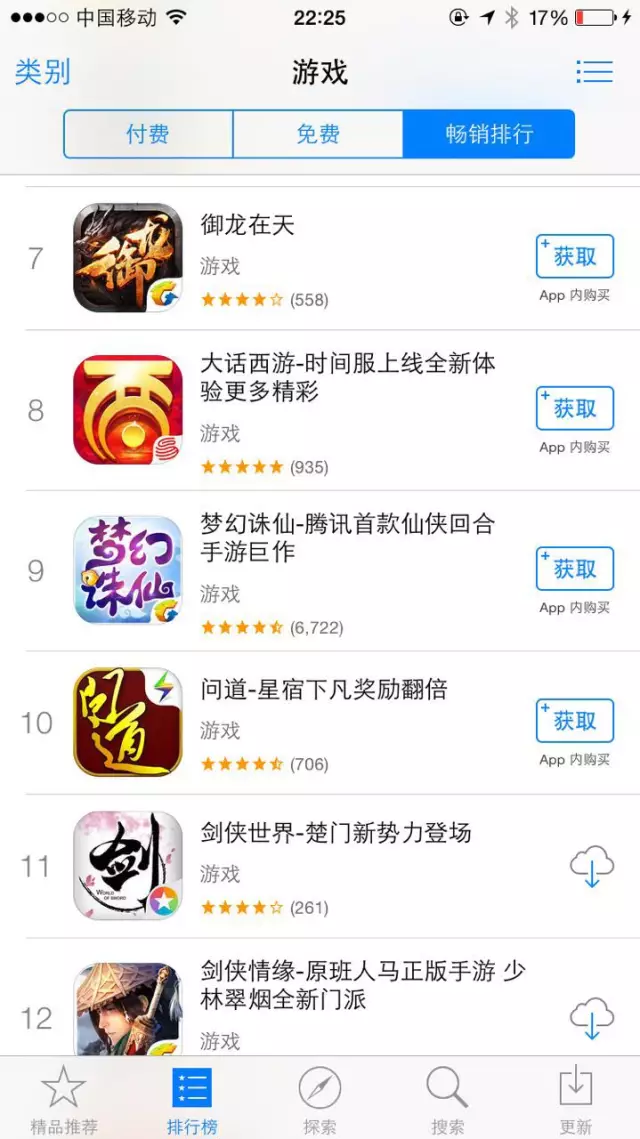This screenshot has width=640, height=1139.
Task: Select the 排行榜 top charts tab
Action: pos(192,1098)
